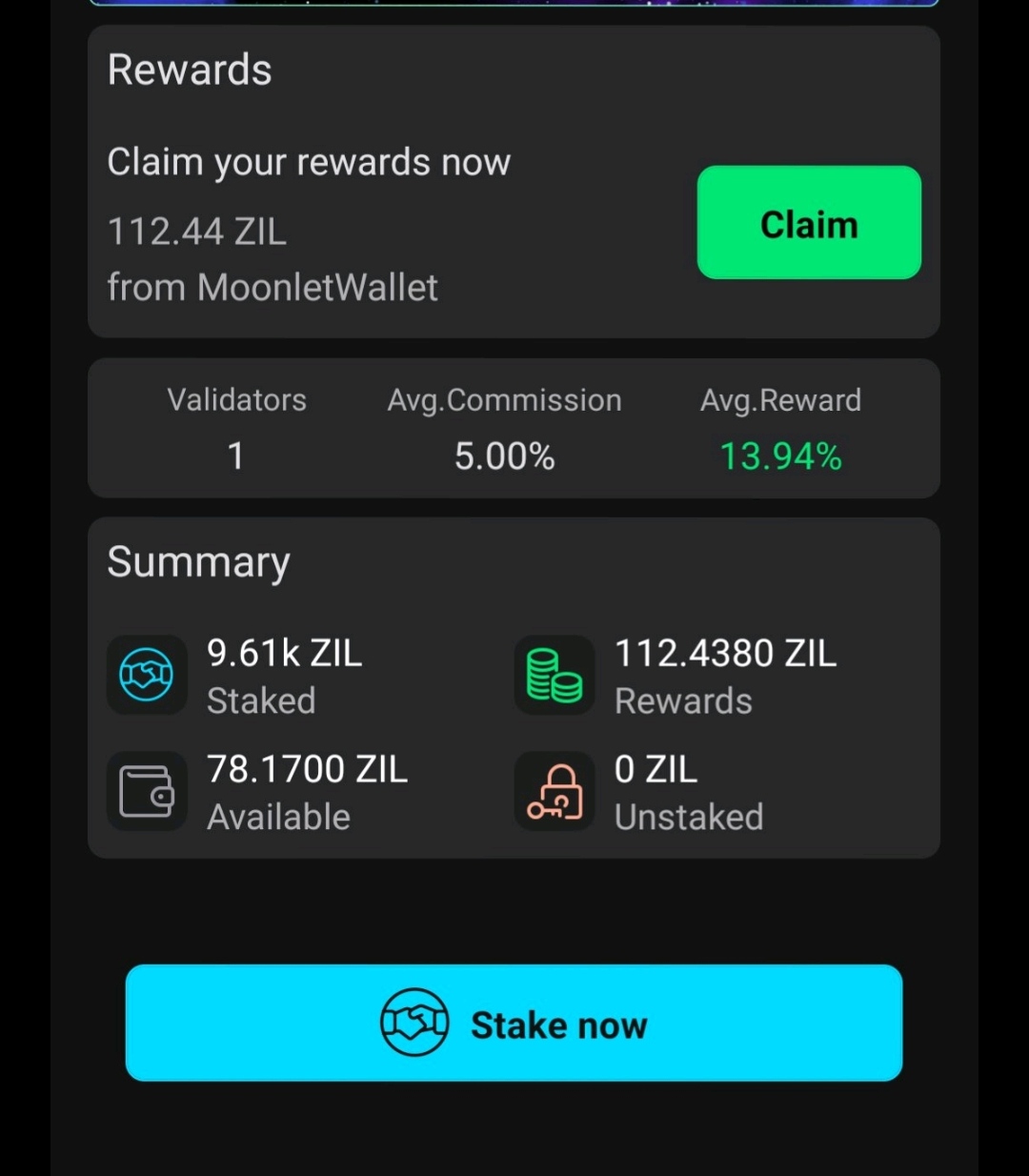1029x1176 pixels.
Task: Click the 112.44 ZIL reward amount
Action: (196, 232)
